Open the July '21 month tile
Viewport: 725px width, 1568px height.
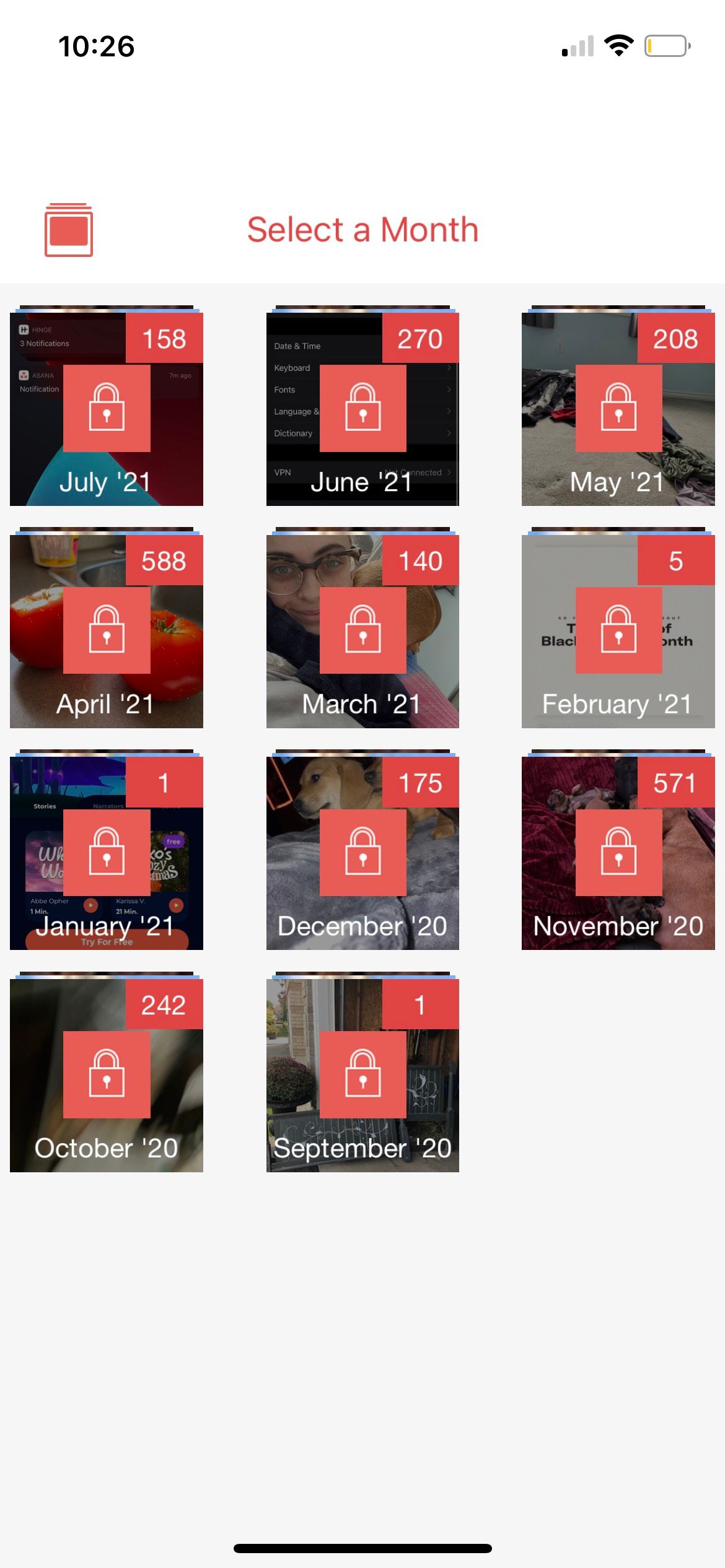[107, 409]
